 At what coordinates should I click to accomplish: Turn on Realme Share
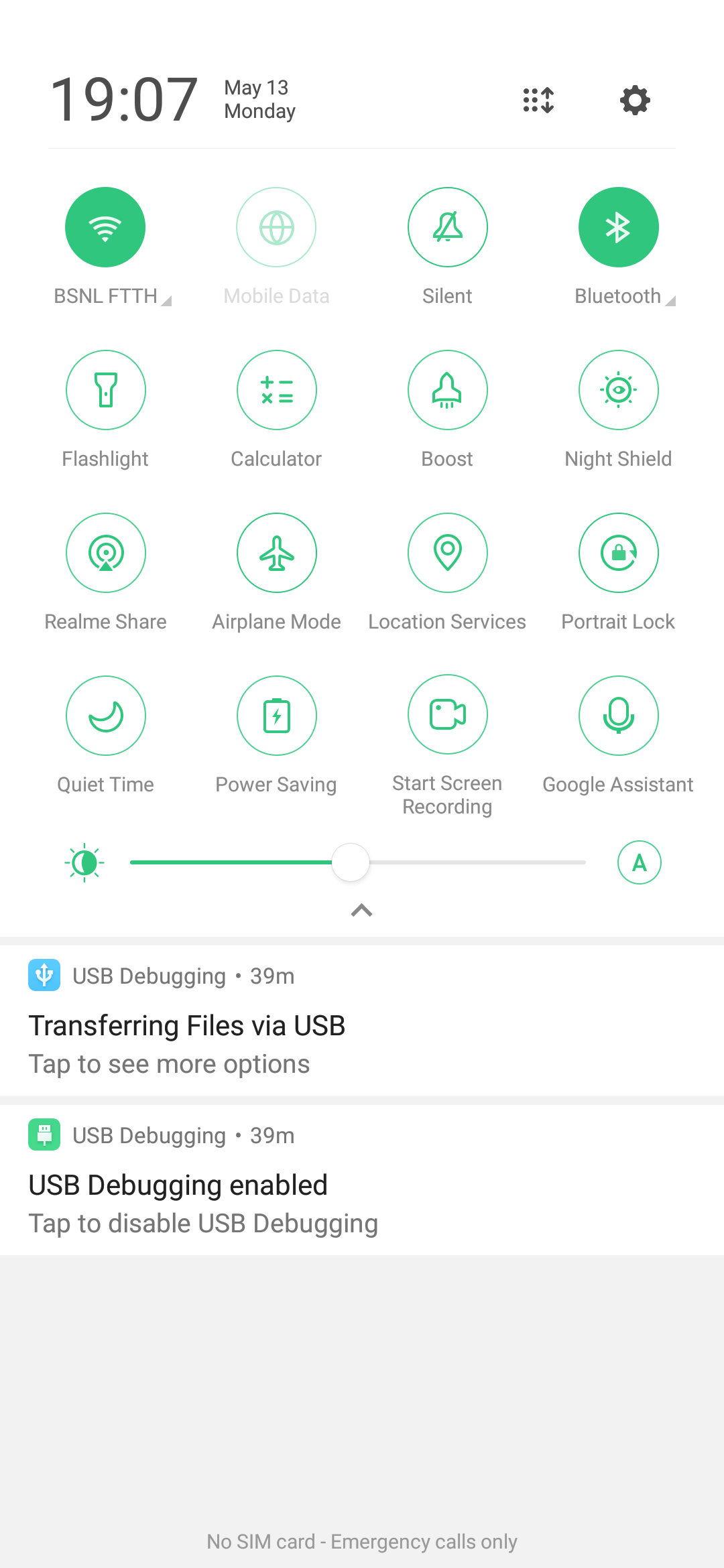(x=105, y=553)
